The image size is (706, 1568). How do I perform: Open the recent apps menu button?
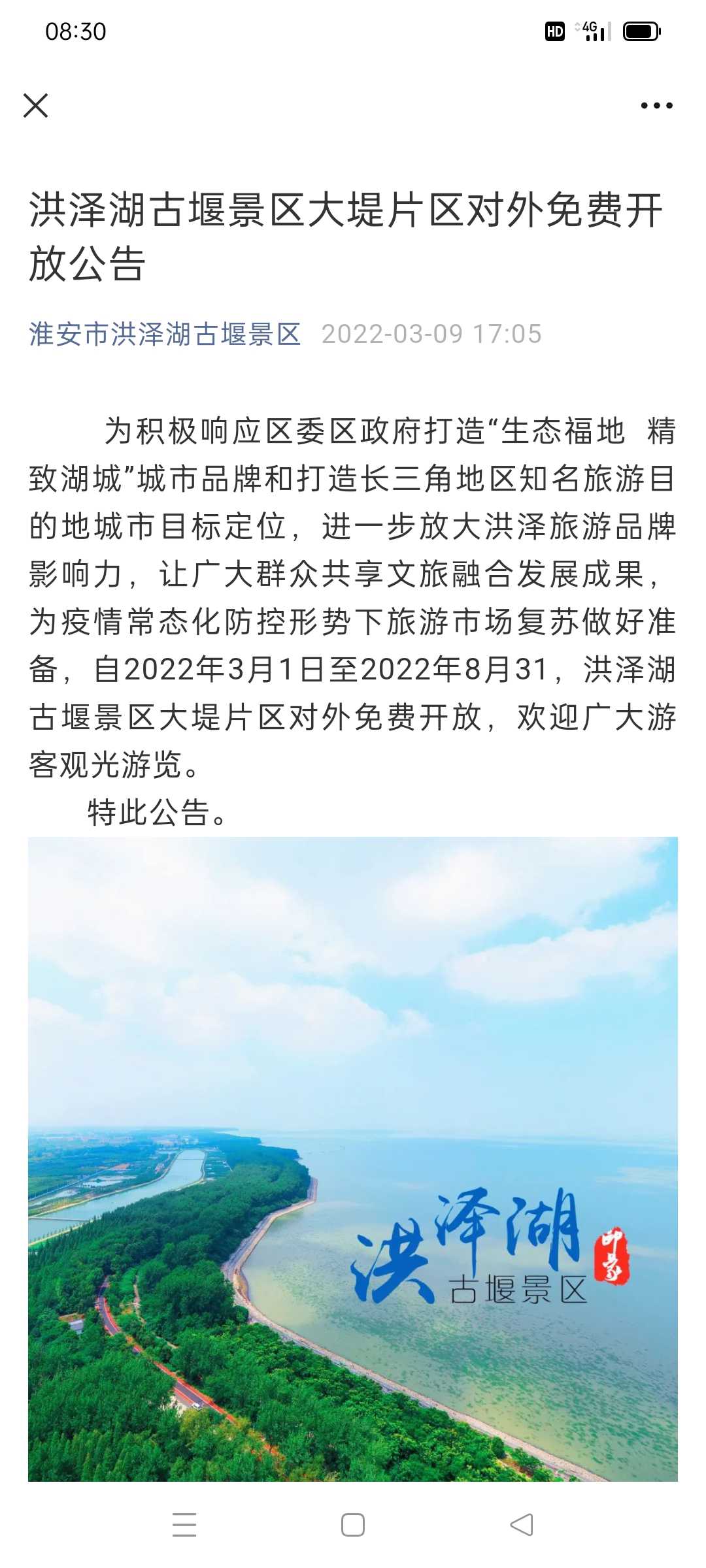184,1526
